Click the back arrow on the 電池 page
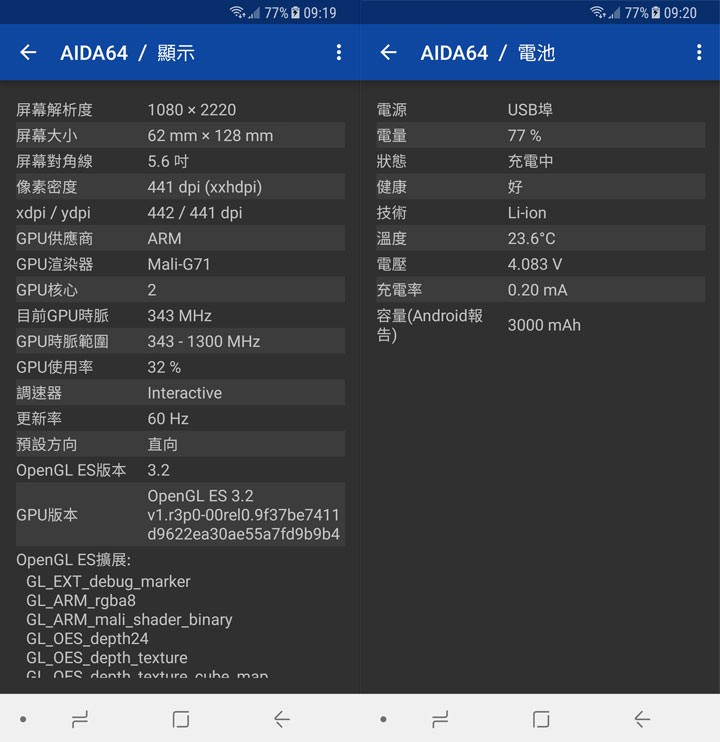This screenshot has width=720, height=742. 388,52
